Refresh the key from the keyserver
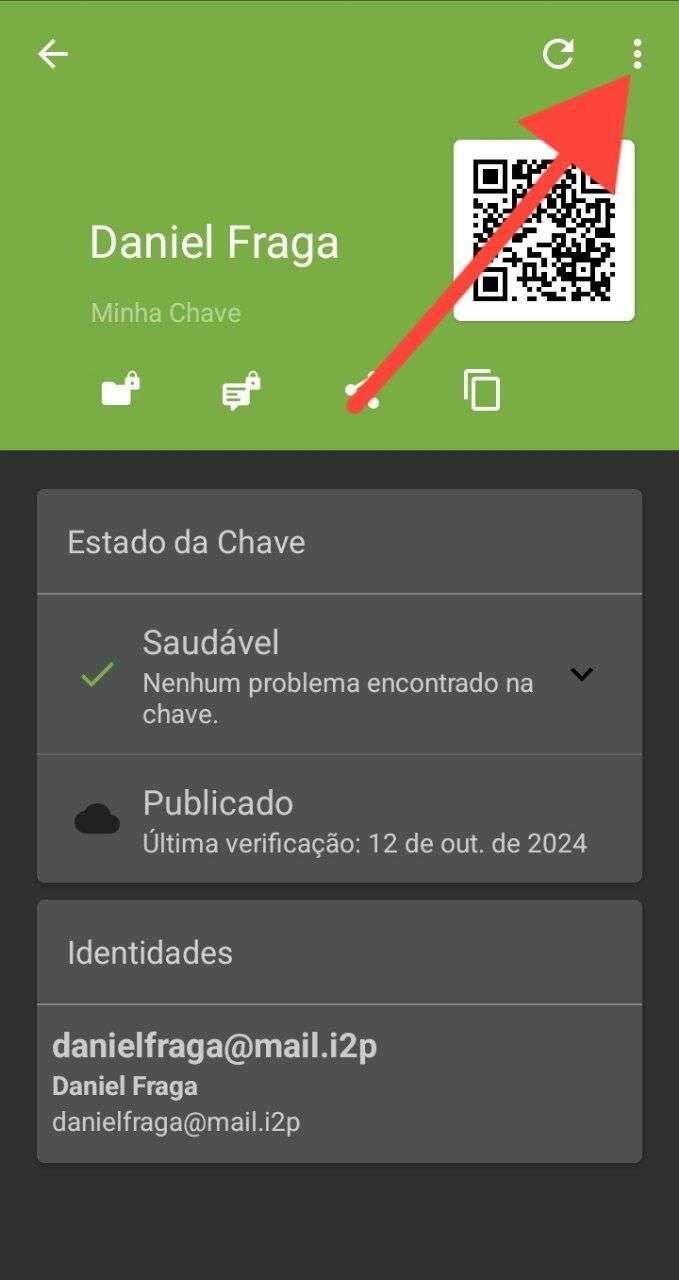679x1280 pixels. pyautogui.click(x=558, y=54)
